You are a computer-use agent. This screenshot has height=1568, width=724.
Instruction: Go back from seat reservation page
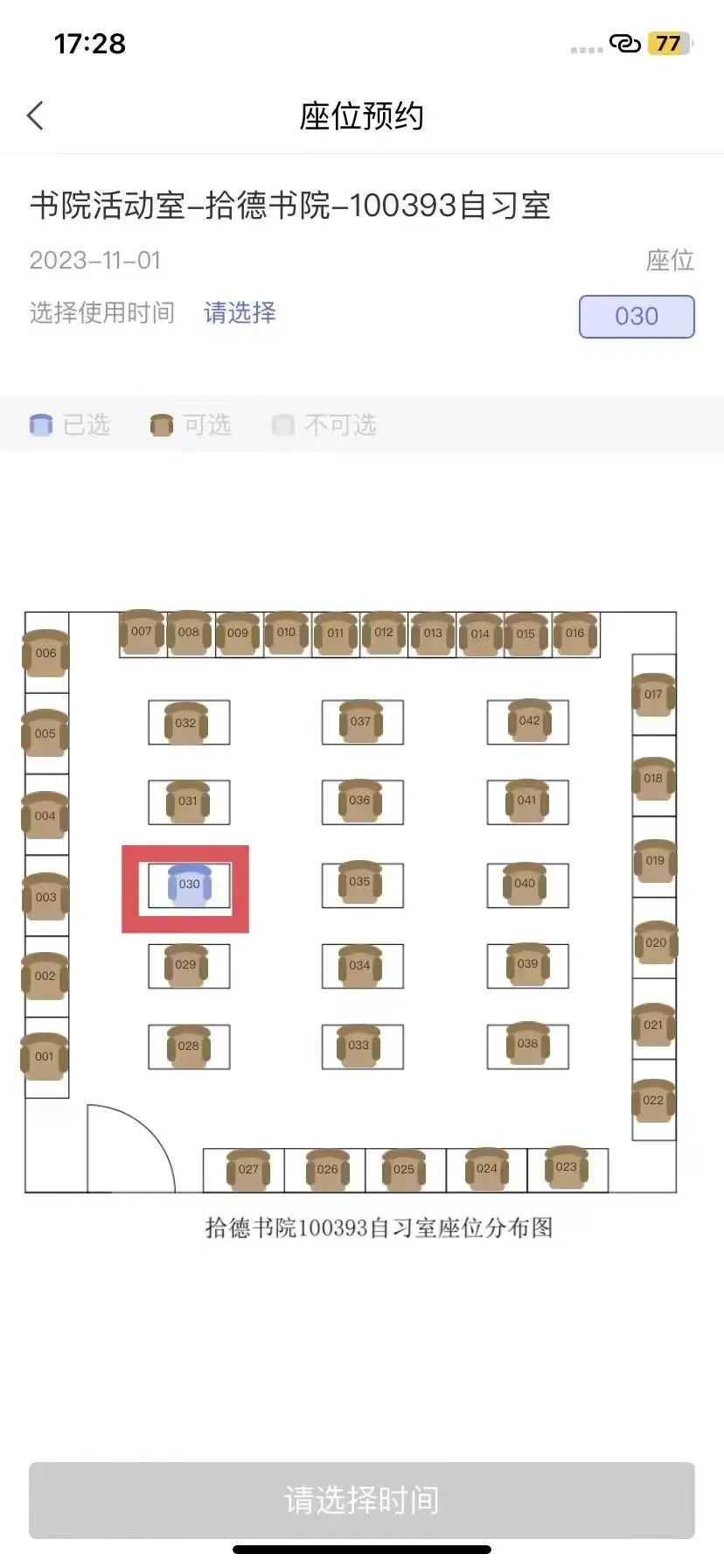(x=36, y=115)
